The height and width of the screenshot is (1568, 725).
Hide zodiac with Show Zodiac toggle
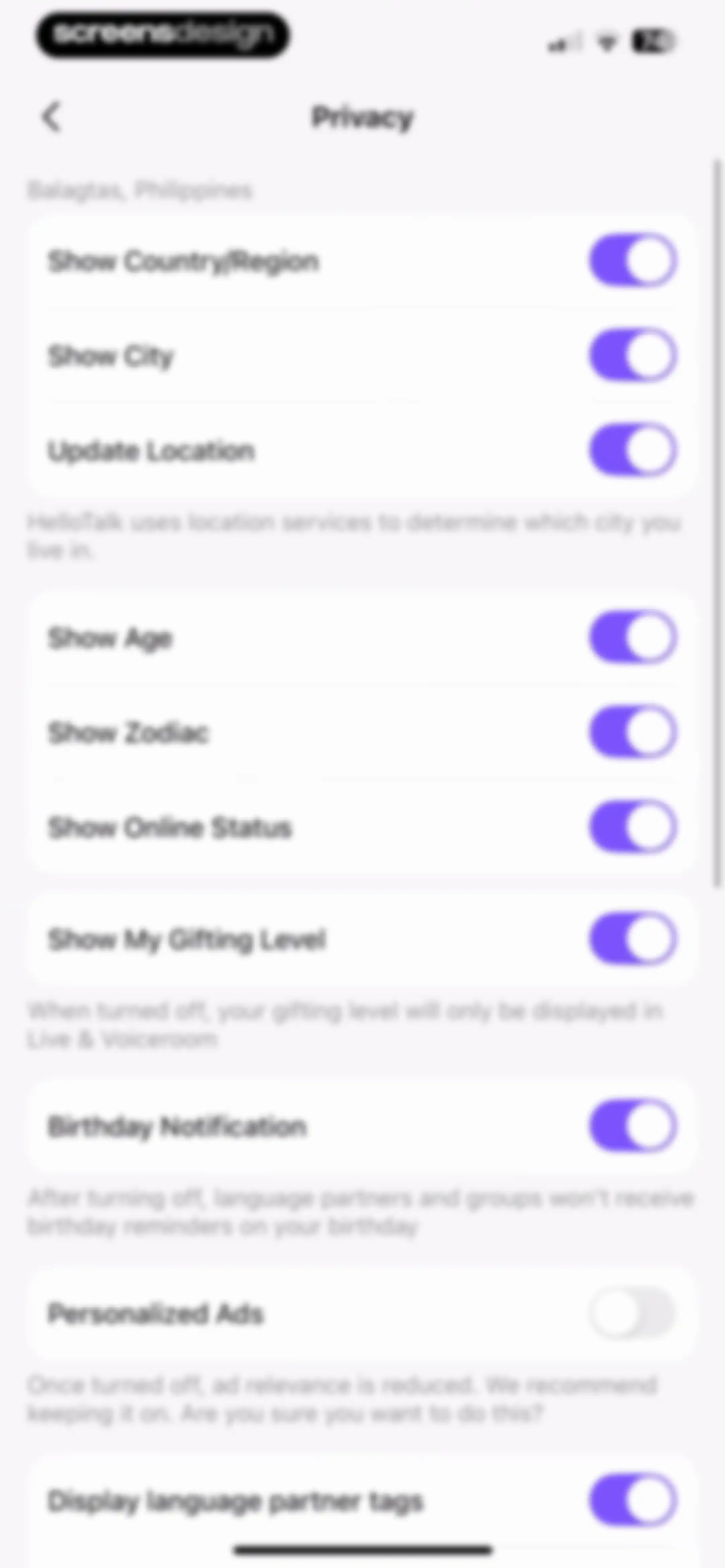pos(633,732)
